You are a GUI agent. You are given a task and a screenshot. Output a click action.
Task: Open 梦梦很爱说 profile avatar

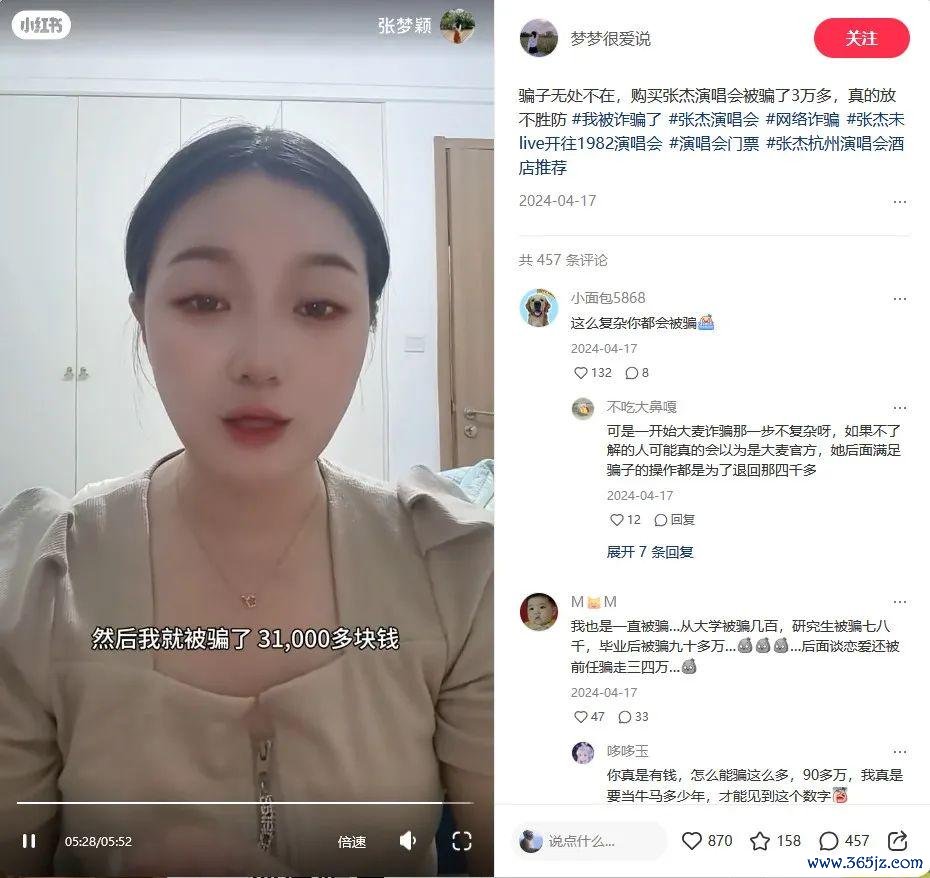click(x=538, y=38)
